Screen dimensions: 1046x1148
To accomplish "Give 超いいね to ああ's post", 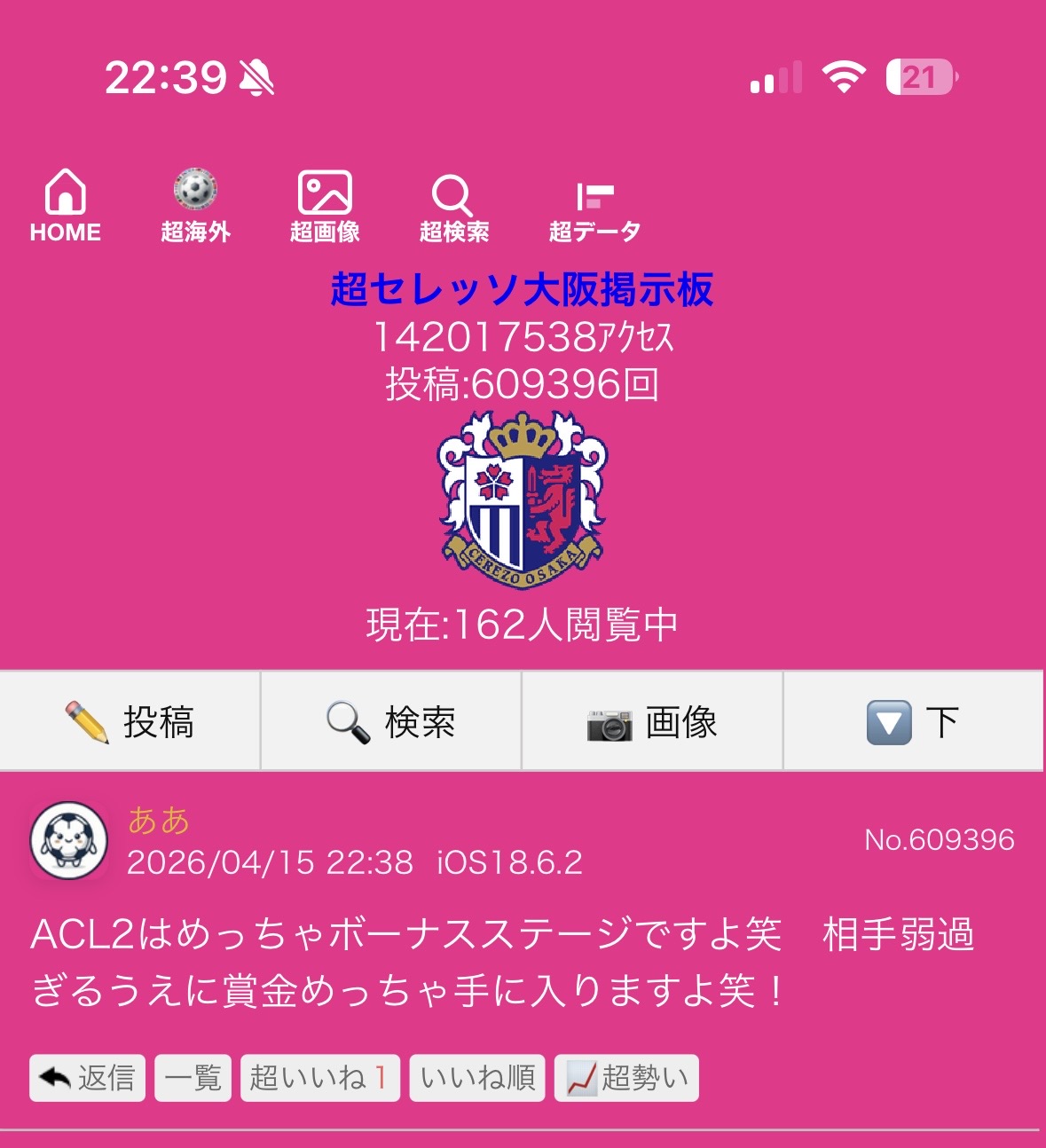I will [x=319, y=1078].
